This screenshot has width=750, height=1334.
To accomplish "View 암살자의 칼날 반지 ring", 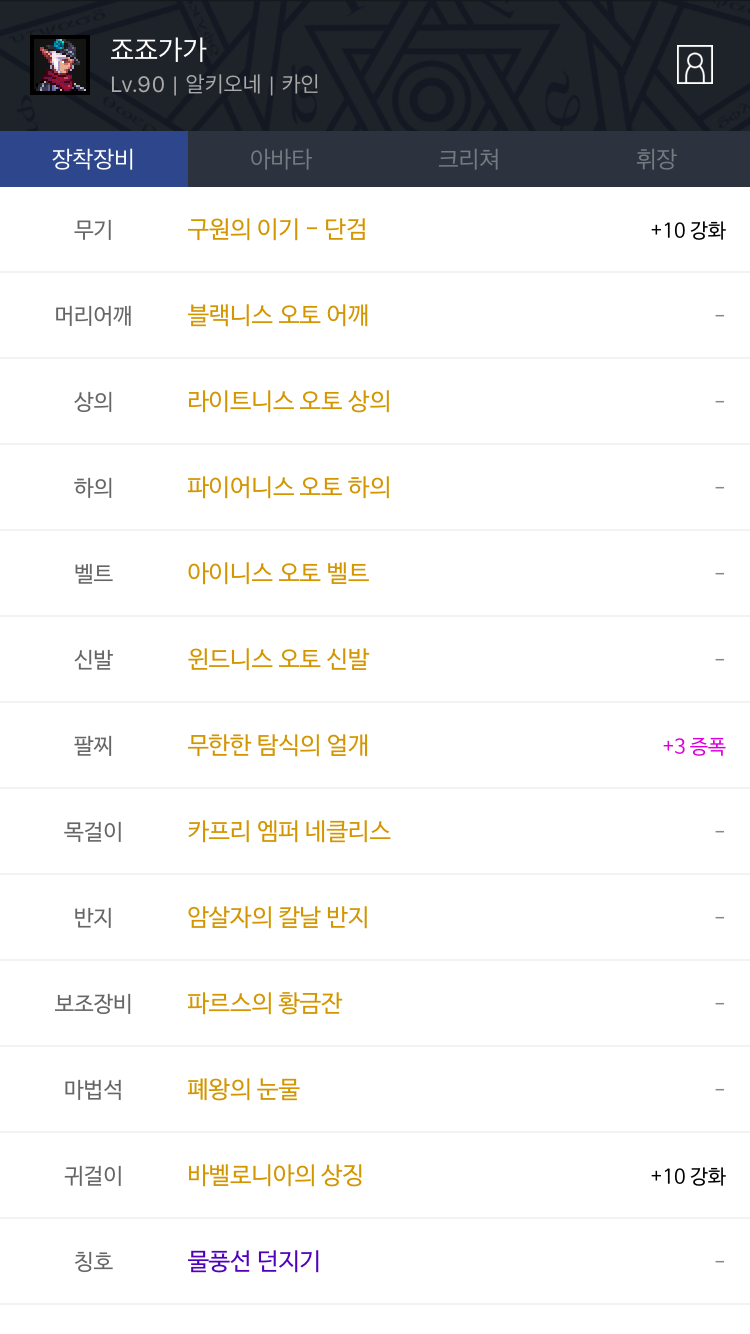I will coord(278,917).
